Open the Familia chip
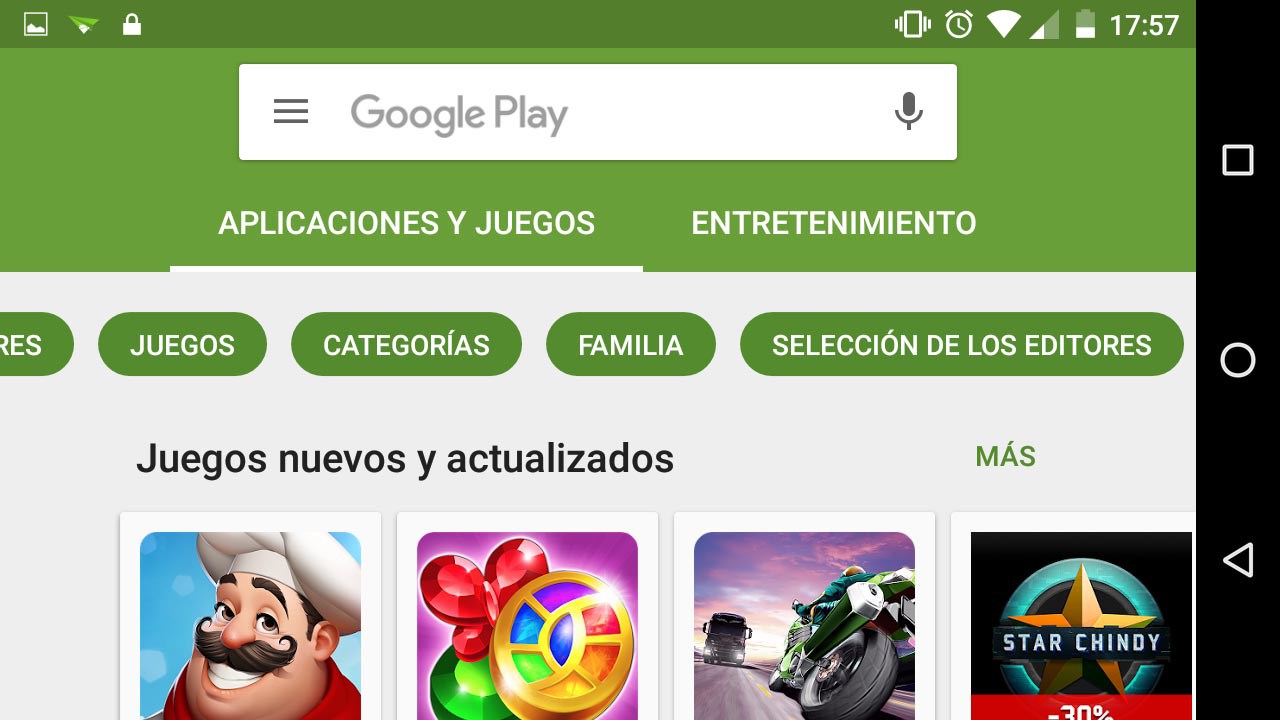 coord(630,345)
